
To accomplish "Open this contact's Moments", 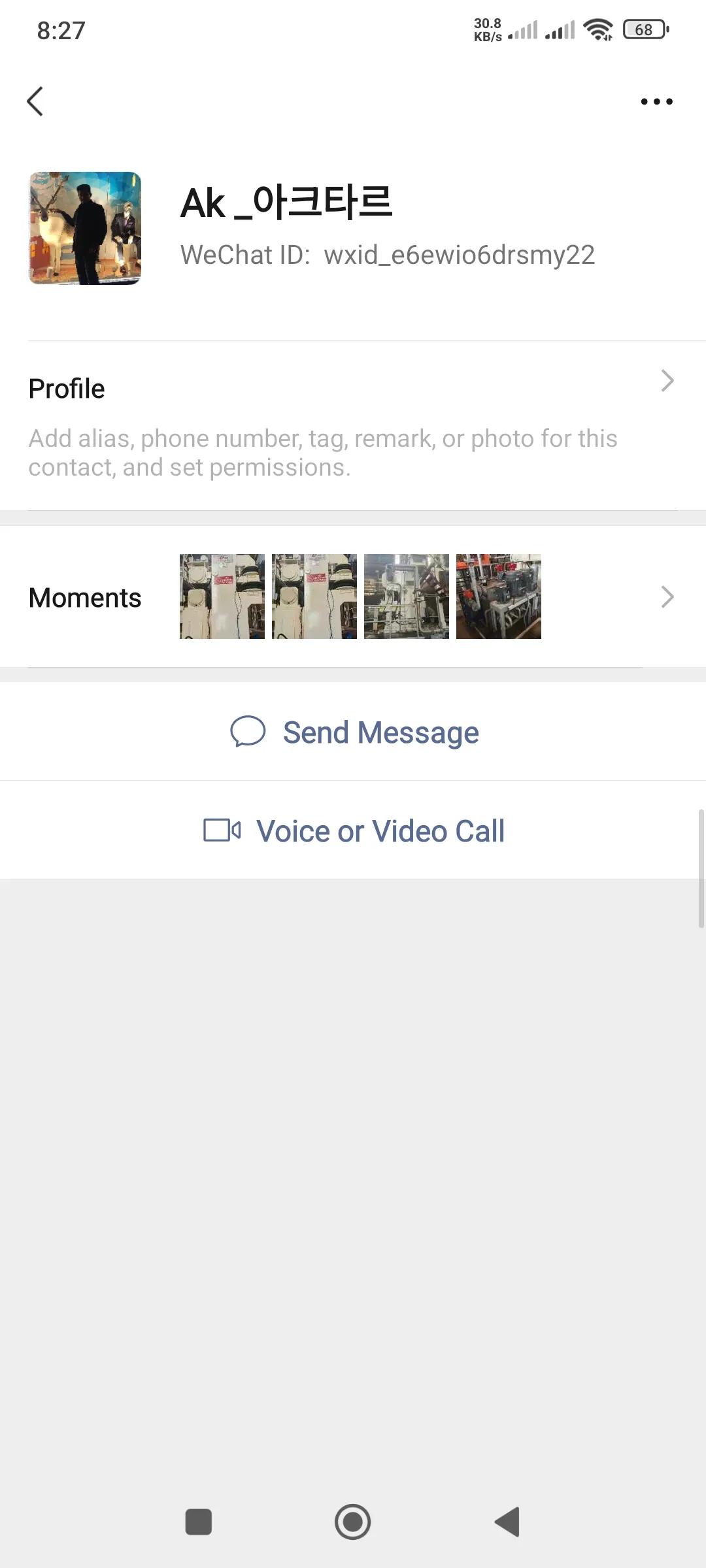I will (x=353, y=596).
